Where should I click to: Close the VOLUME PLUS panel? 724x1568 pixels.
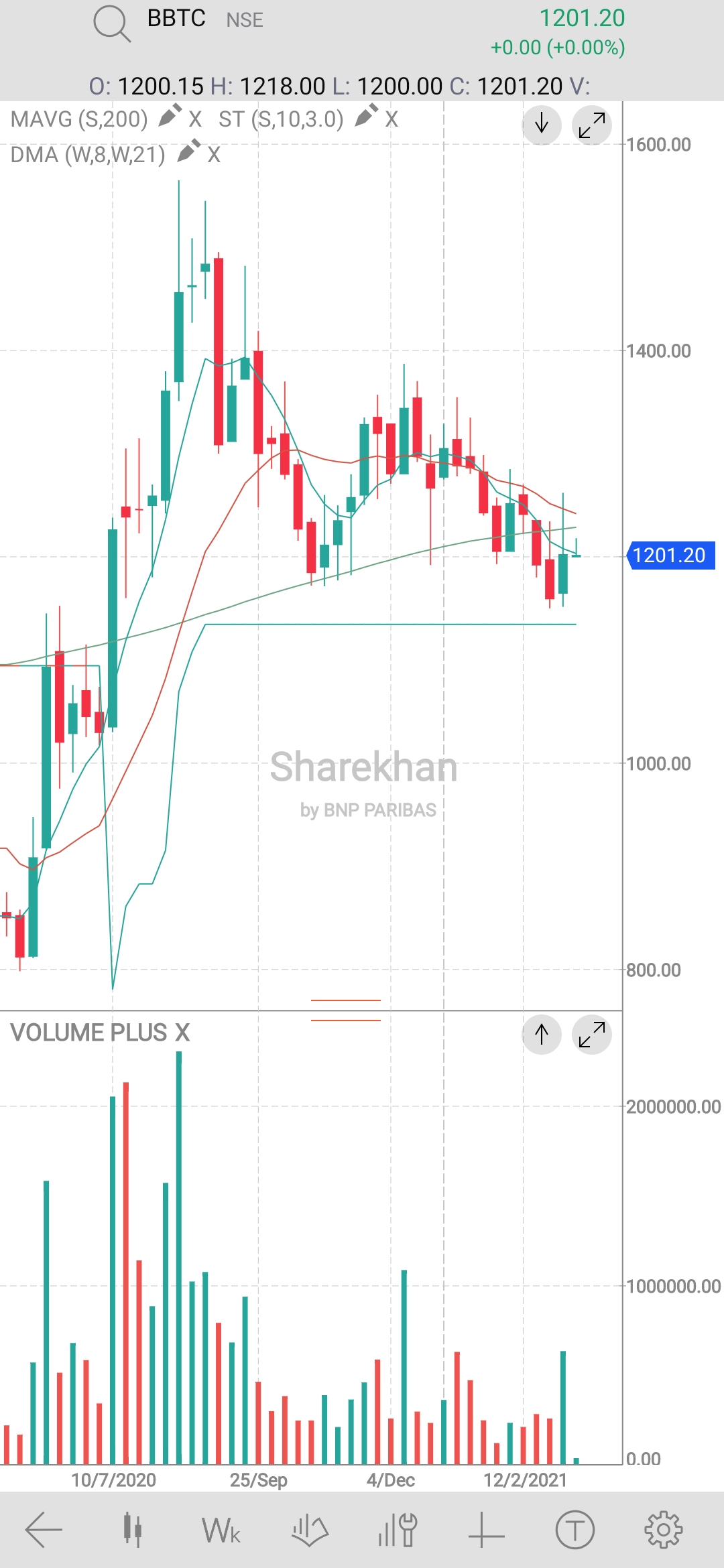[182, 1033]
